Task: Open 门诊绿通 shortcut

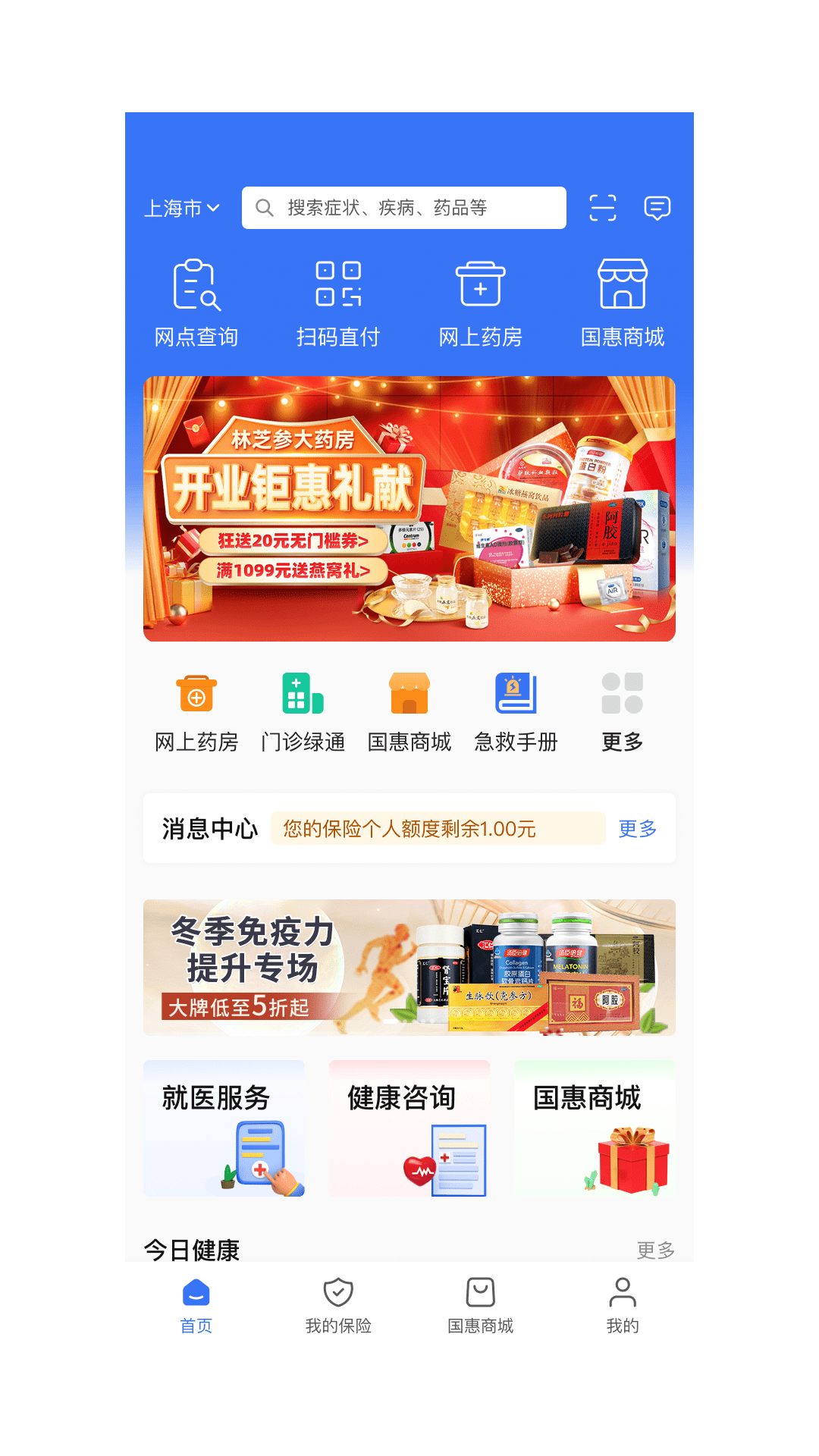Action: click(x=303, y=711)
